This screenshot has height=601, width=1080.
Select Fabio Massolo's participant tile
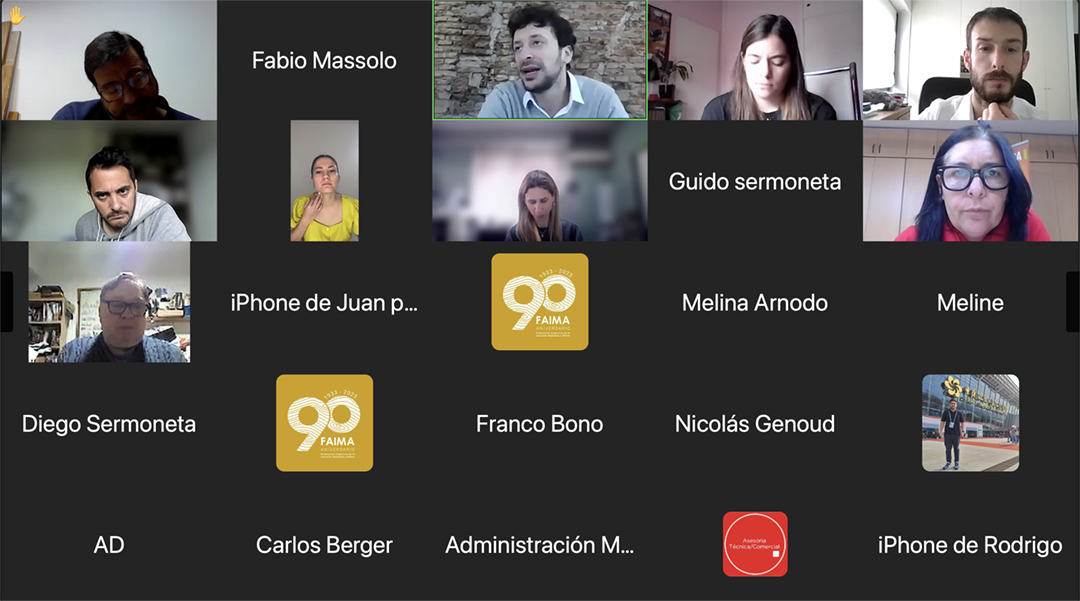[324, 60]
